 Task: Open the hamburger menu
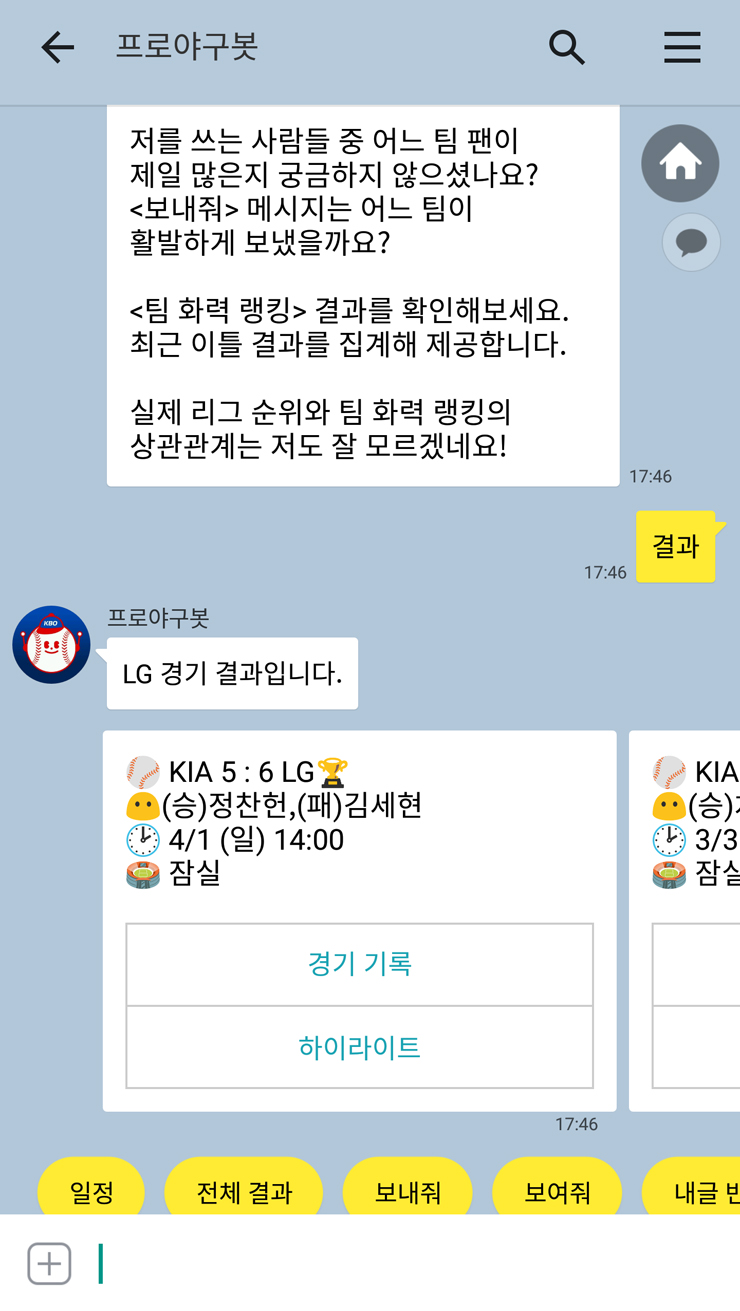[682, 47]
